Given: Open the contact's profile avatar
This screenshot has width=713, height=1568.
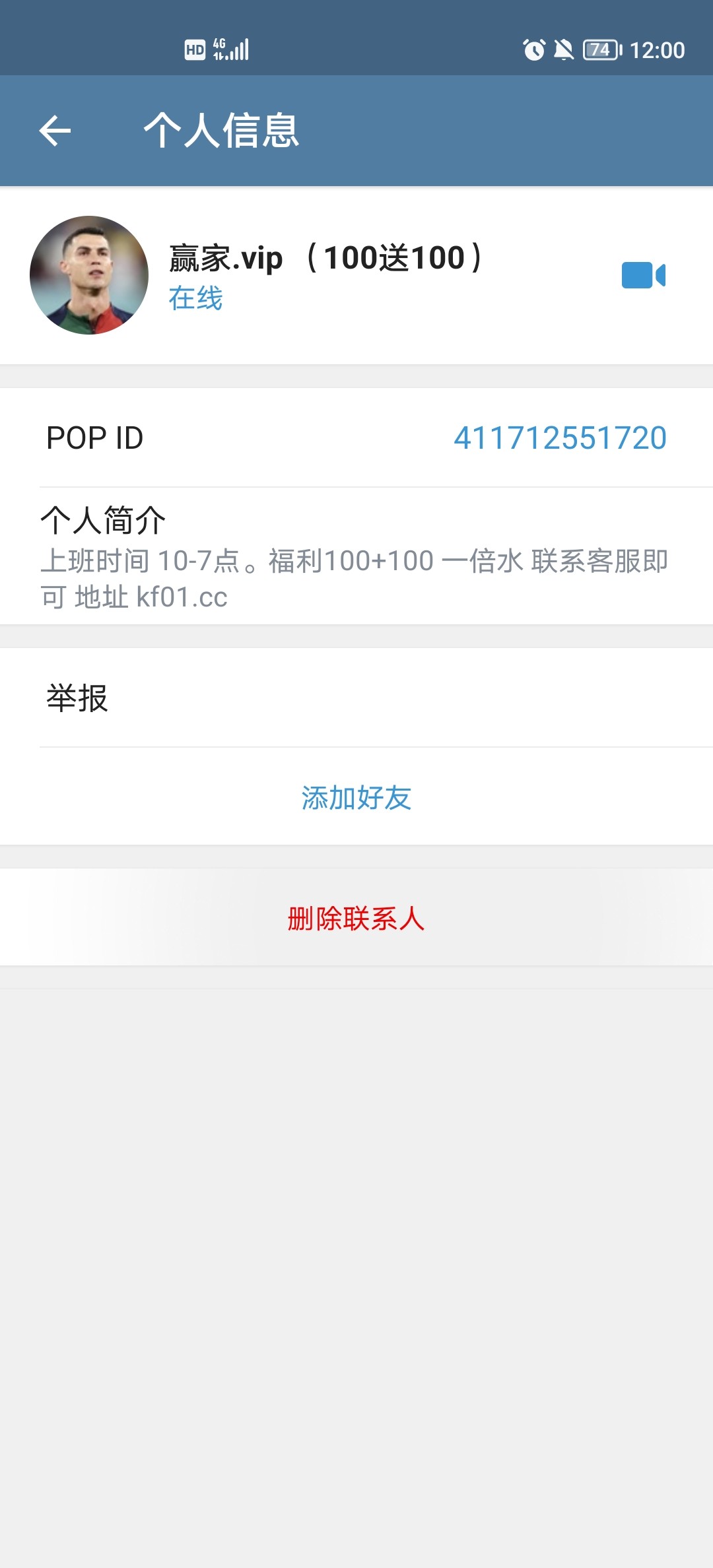Looking at the screenshot, I should (89, 275).
